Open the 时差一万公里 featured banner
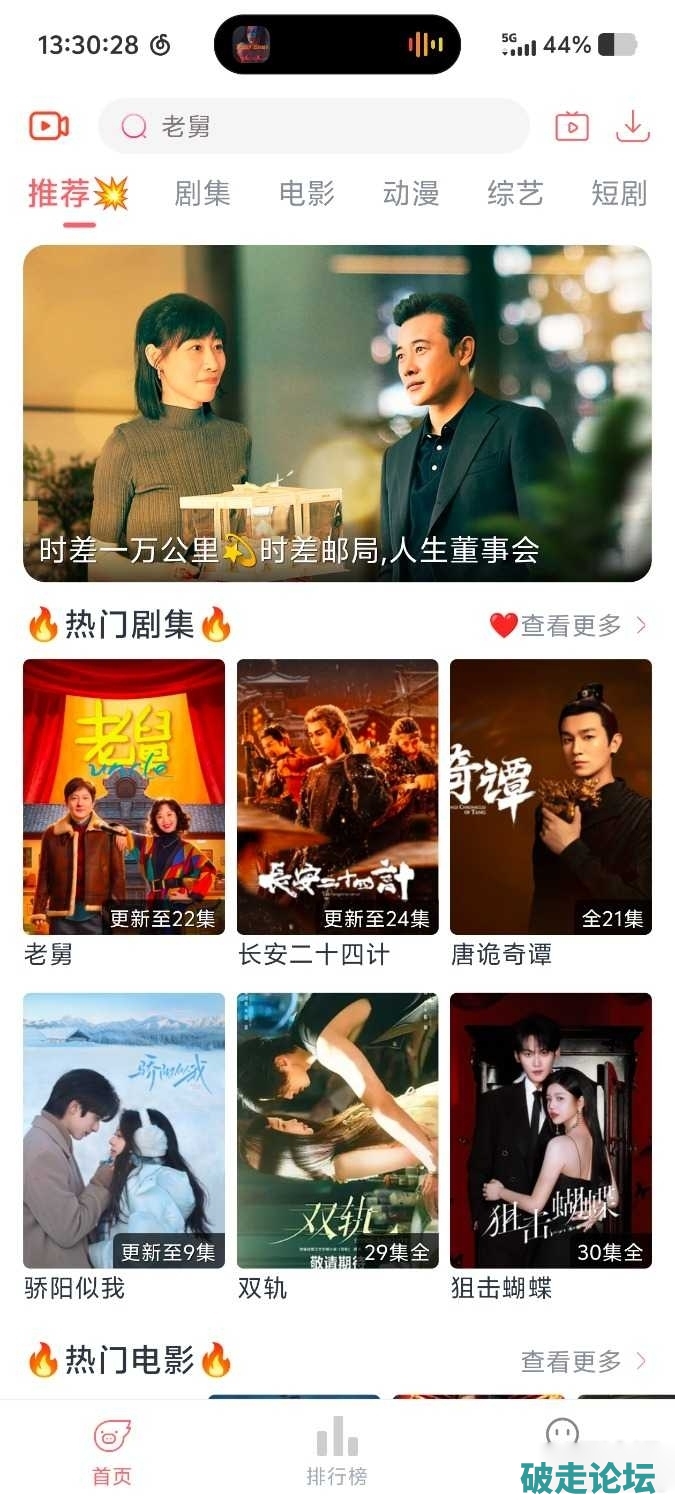675x1500 pixels. pos(337,413)
